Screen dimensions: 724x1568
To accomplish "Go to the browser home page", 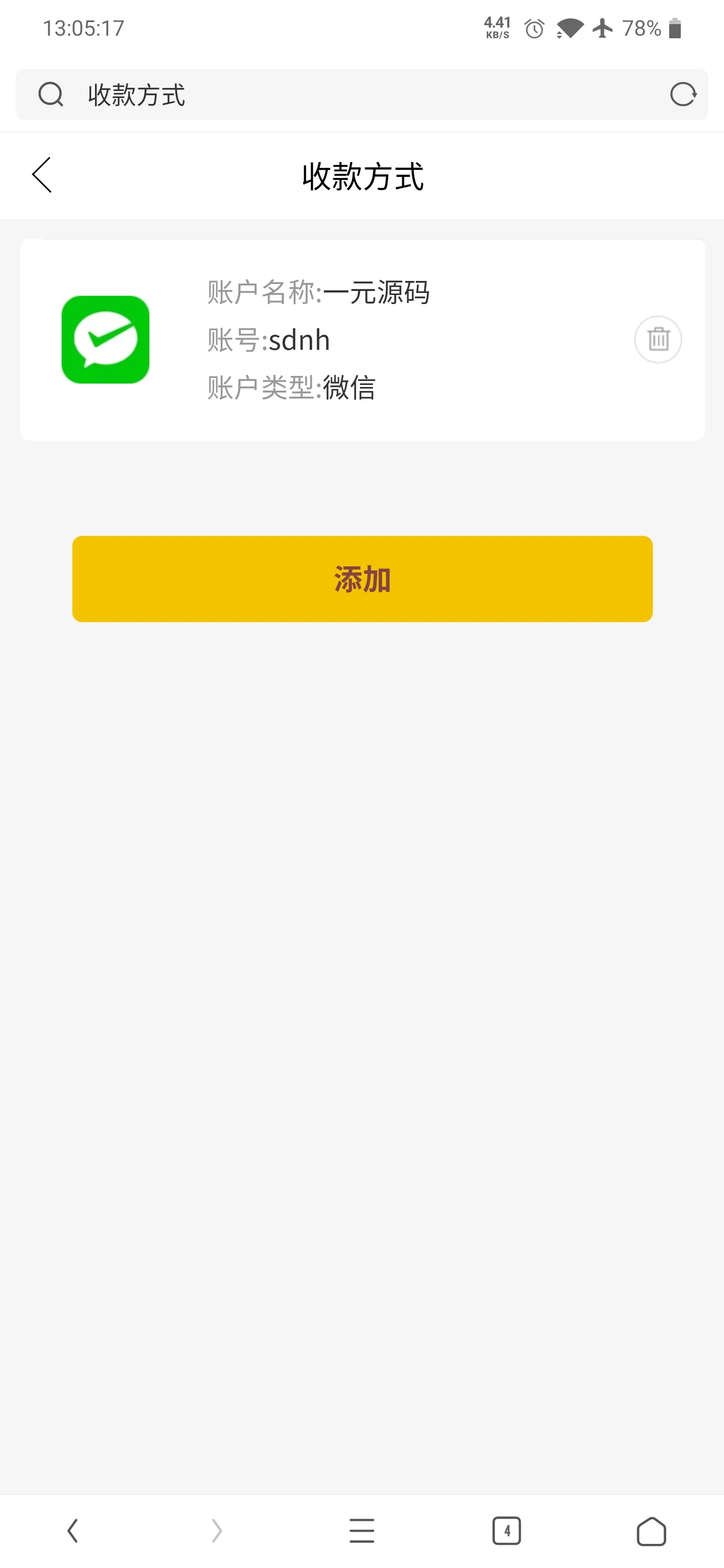I will pos(652,1531).
